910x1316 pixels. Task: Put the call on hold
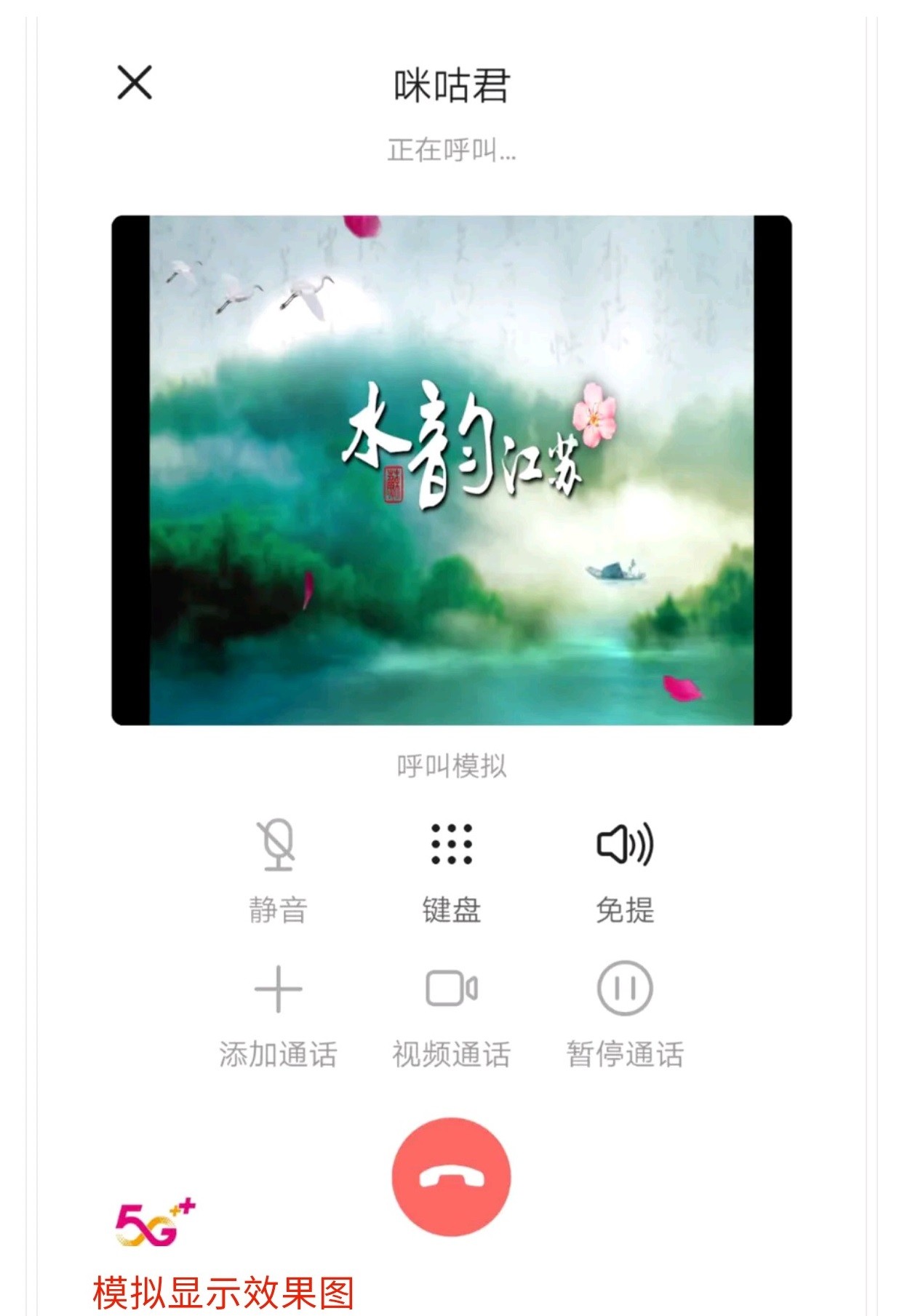coord(625,990)
